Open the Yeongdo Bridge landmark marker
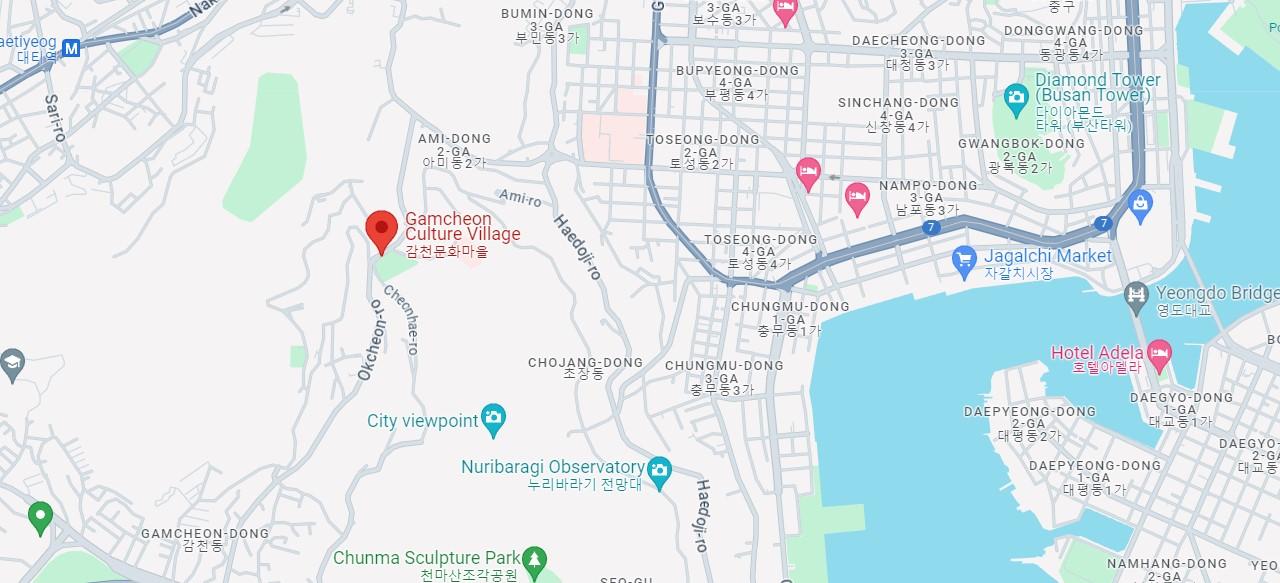Image resolution: width=1280 pixels, height=583 pixels. (x=1136, y=295)
